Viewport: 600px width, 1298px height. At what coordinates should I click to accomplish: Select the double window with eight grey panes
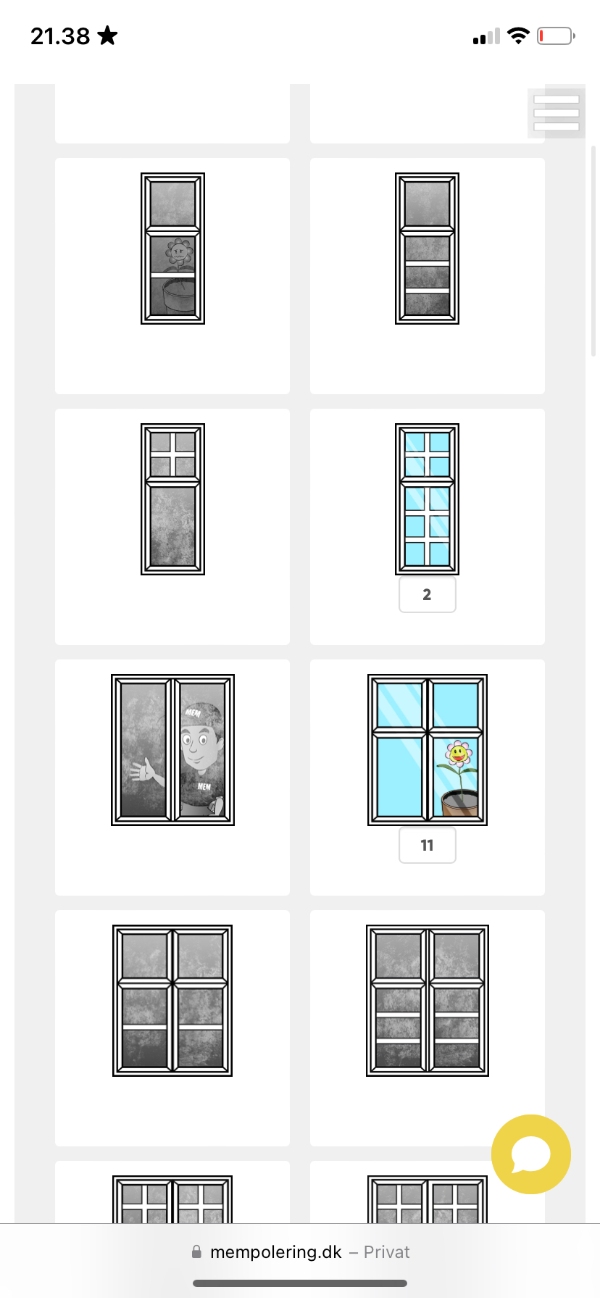tap(427, 1000)
